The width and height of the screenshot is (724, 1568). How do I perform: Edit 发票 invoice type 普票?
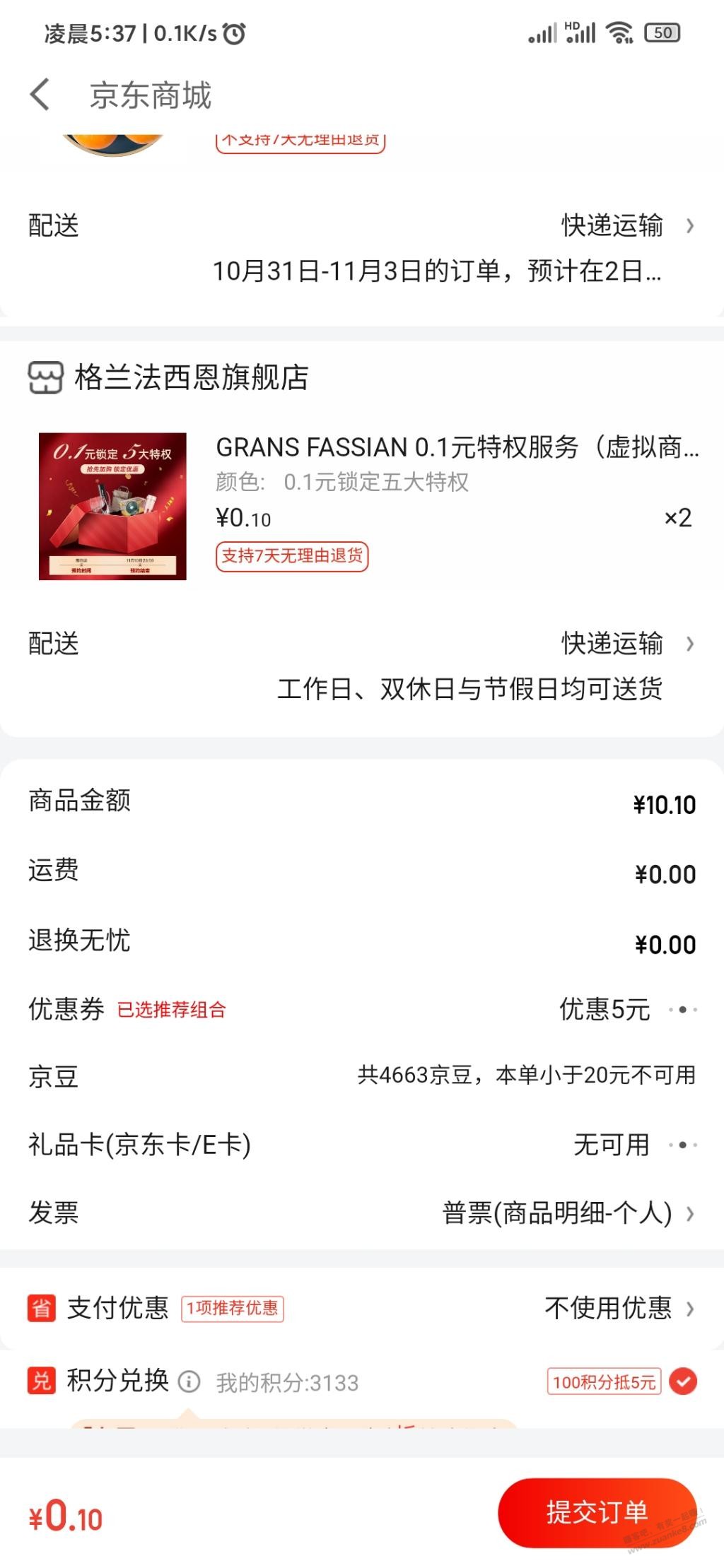click(x=362, y=1213)
